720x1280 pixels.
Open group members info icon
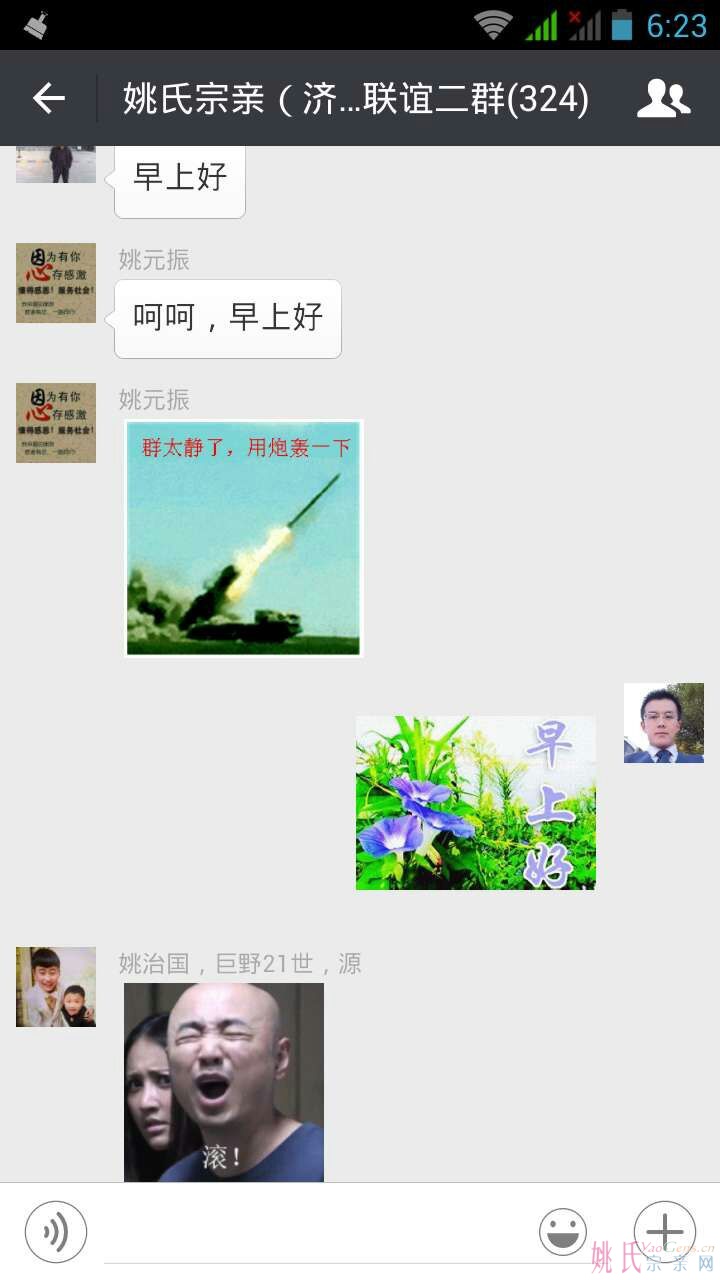pos(664,98)
